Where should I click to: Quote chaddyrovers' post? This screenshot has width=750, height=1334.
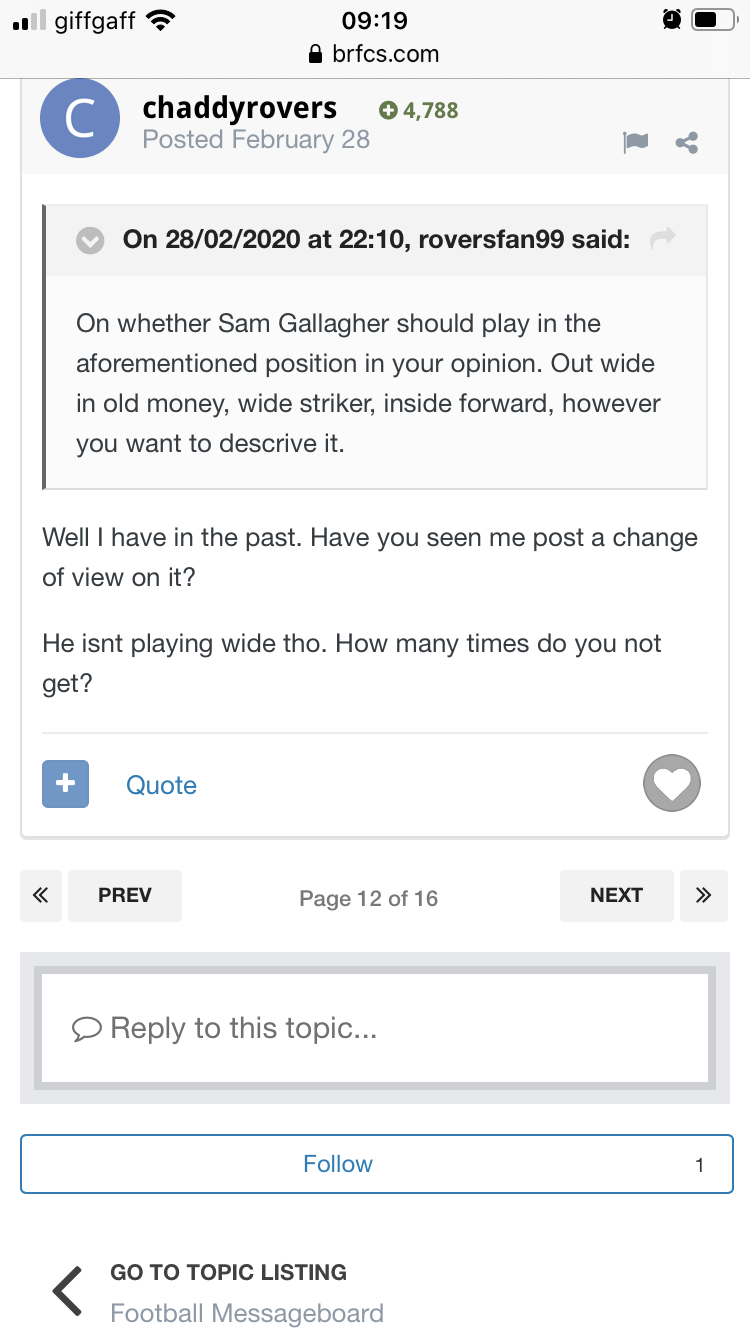click(161, 785)
